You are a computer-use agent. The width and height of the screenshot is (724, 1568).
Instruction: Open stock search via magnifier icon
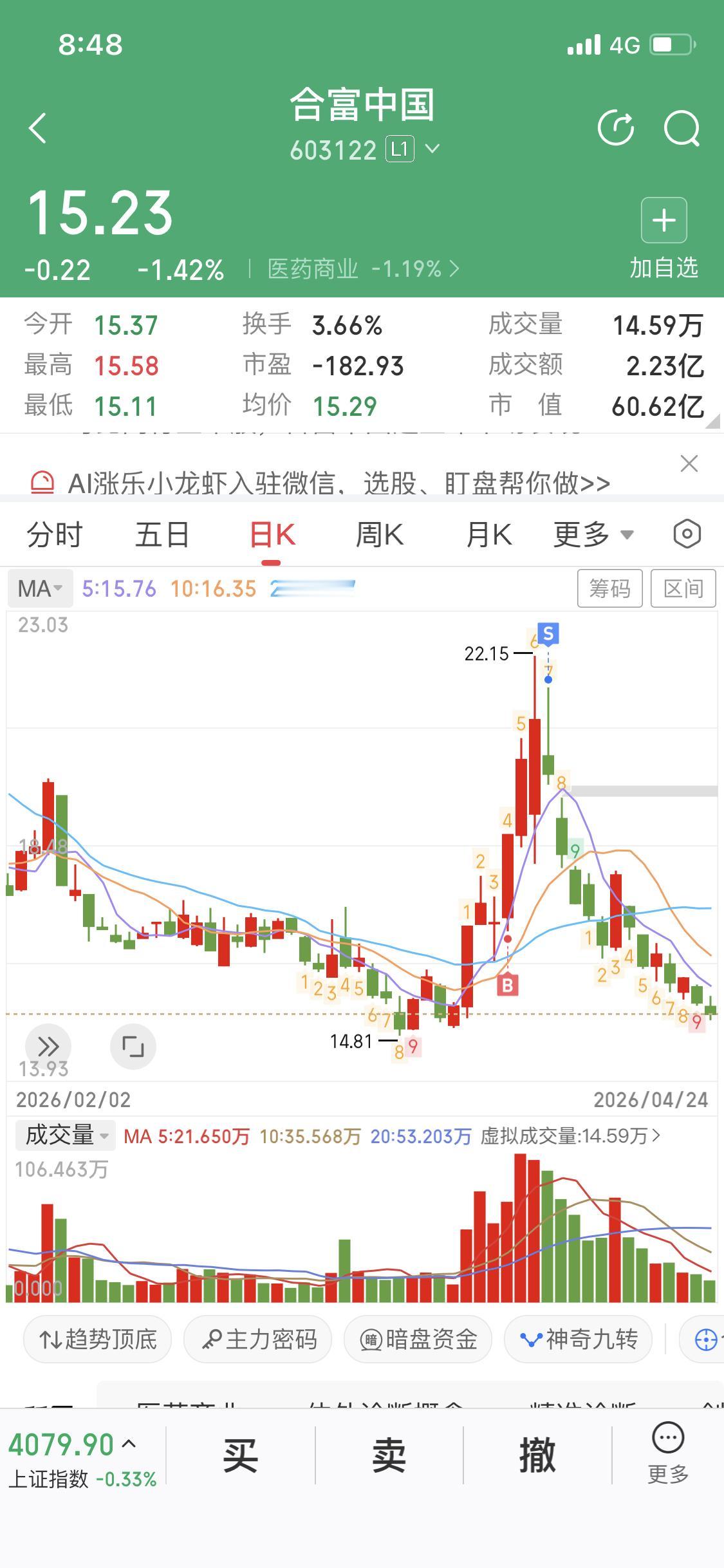pos(682,127)
